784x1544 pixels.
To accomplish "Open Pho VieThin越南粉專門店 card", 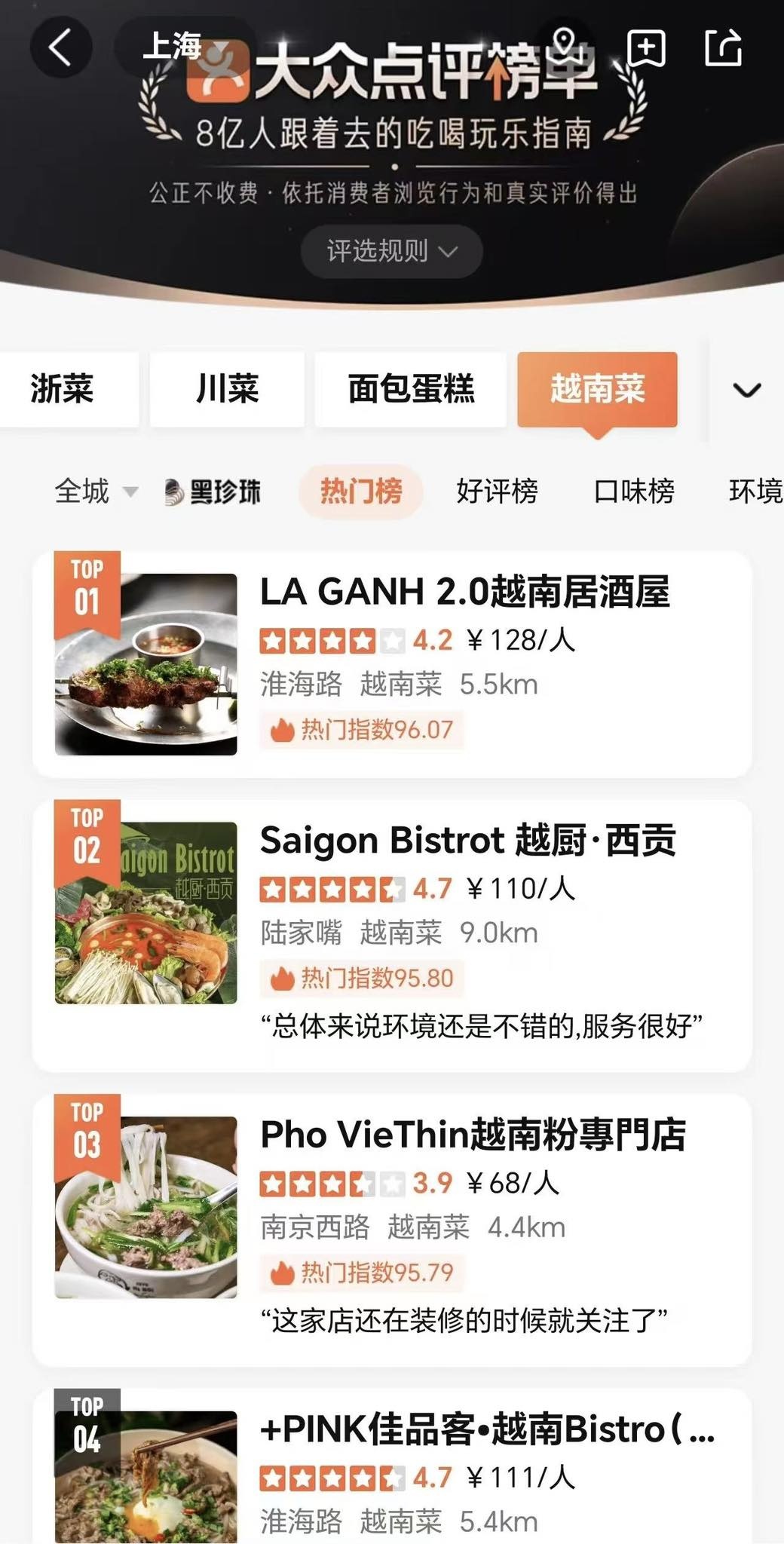I will (x=392, y=1230).
